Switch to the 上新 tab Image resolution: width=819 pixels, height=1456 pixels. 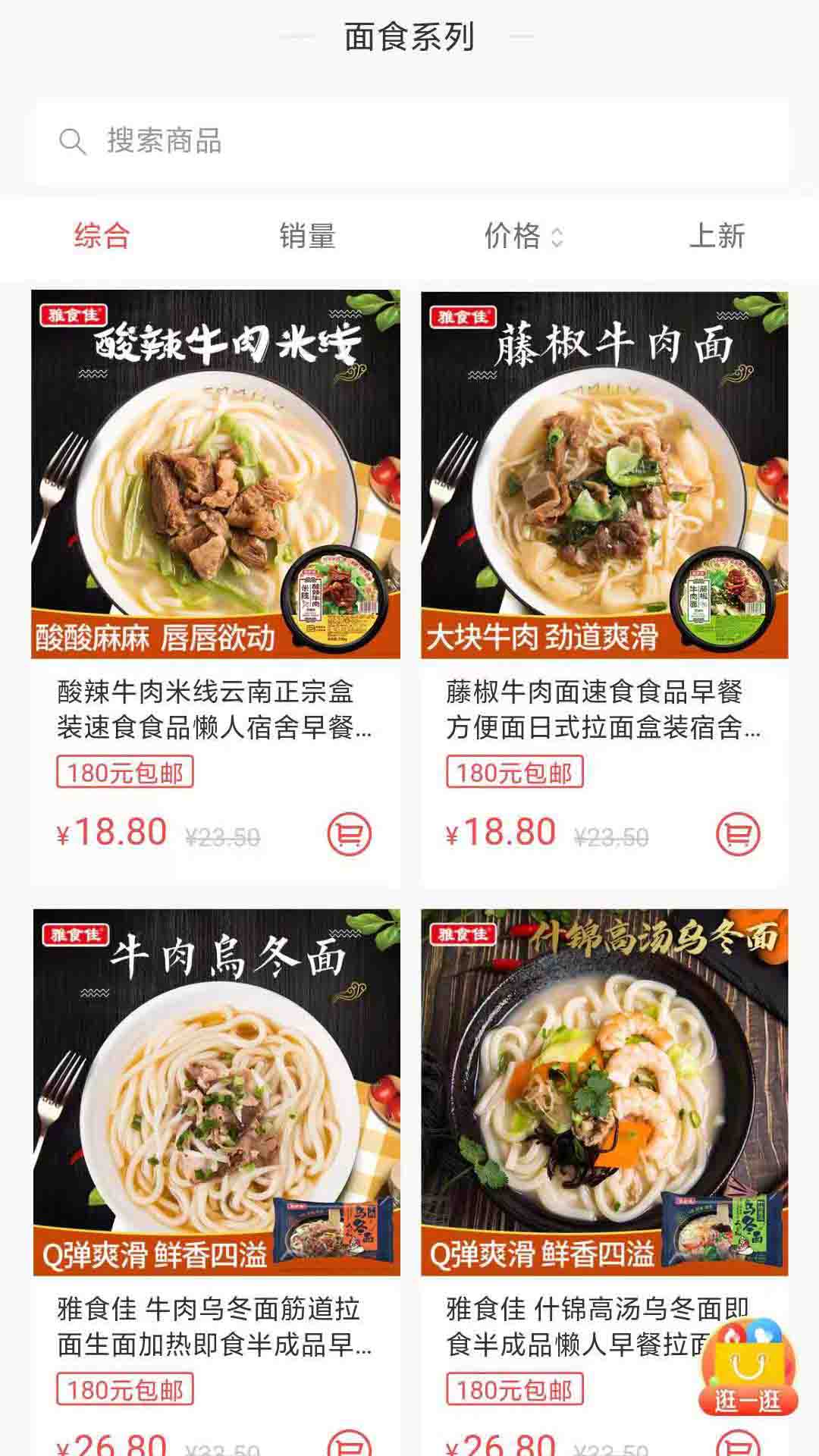(717, 236)
